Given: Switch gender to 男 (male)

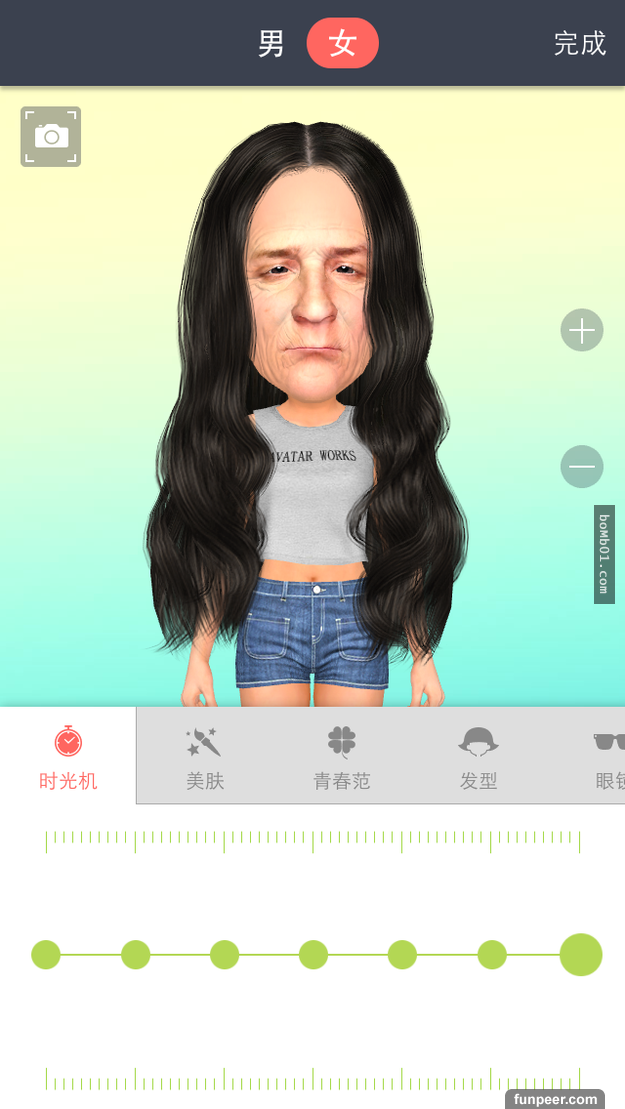Looking at the screenshot, I should click(x=271, y=44).
